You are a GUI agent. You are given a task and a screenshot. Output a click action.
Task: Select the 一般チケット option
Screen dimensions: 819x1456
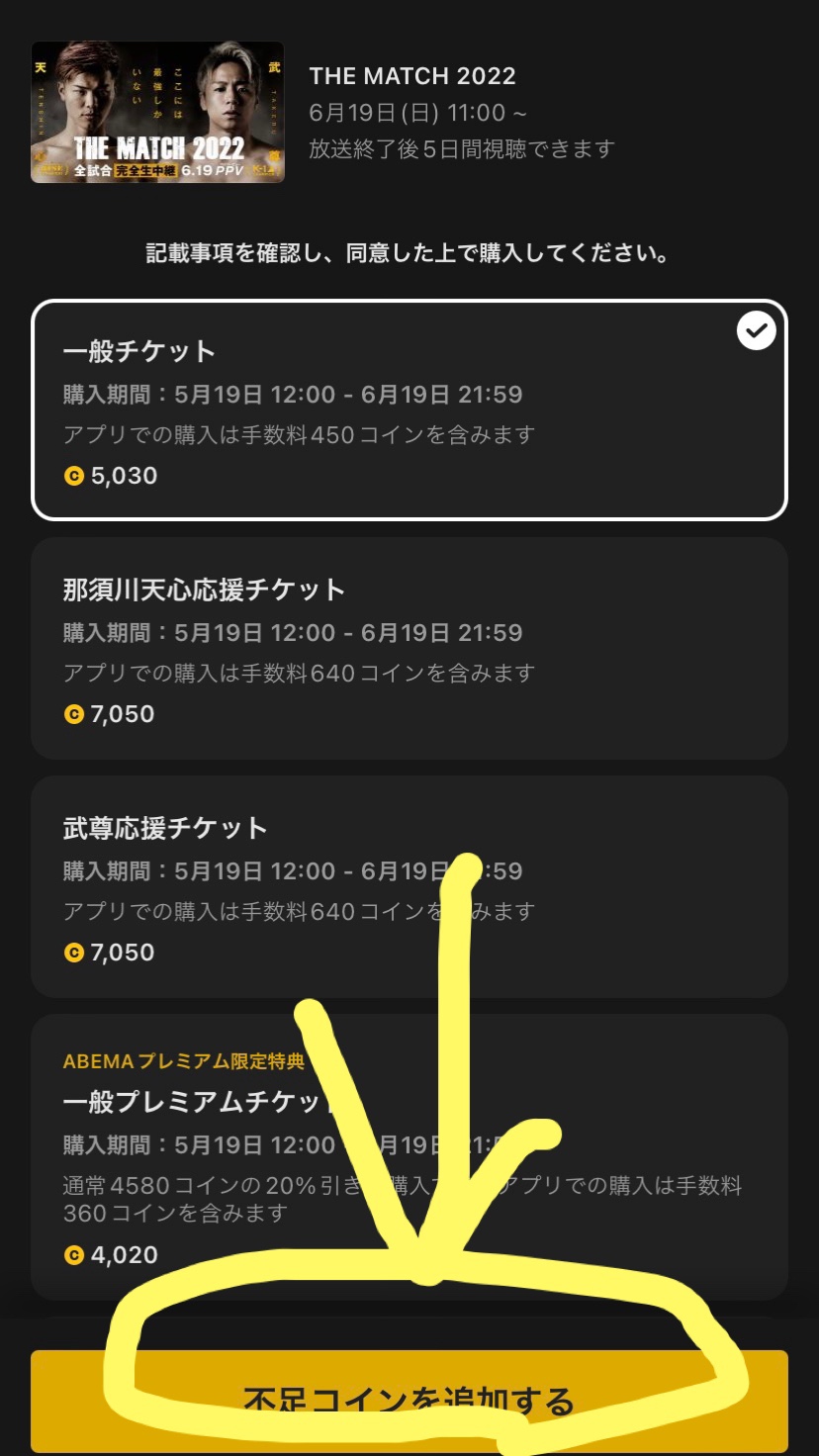coord(409,409)
